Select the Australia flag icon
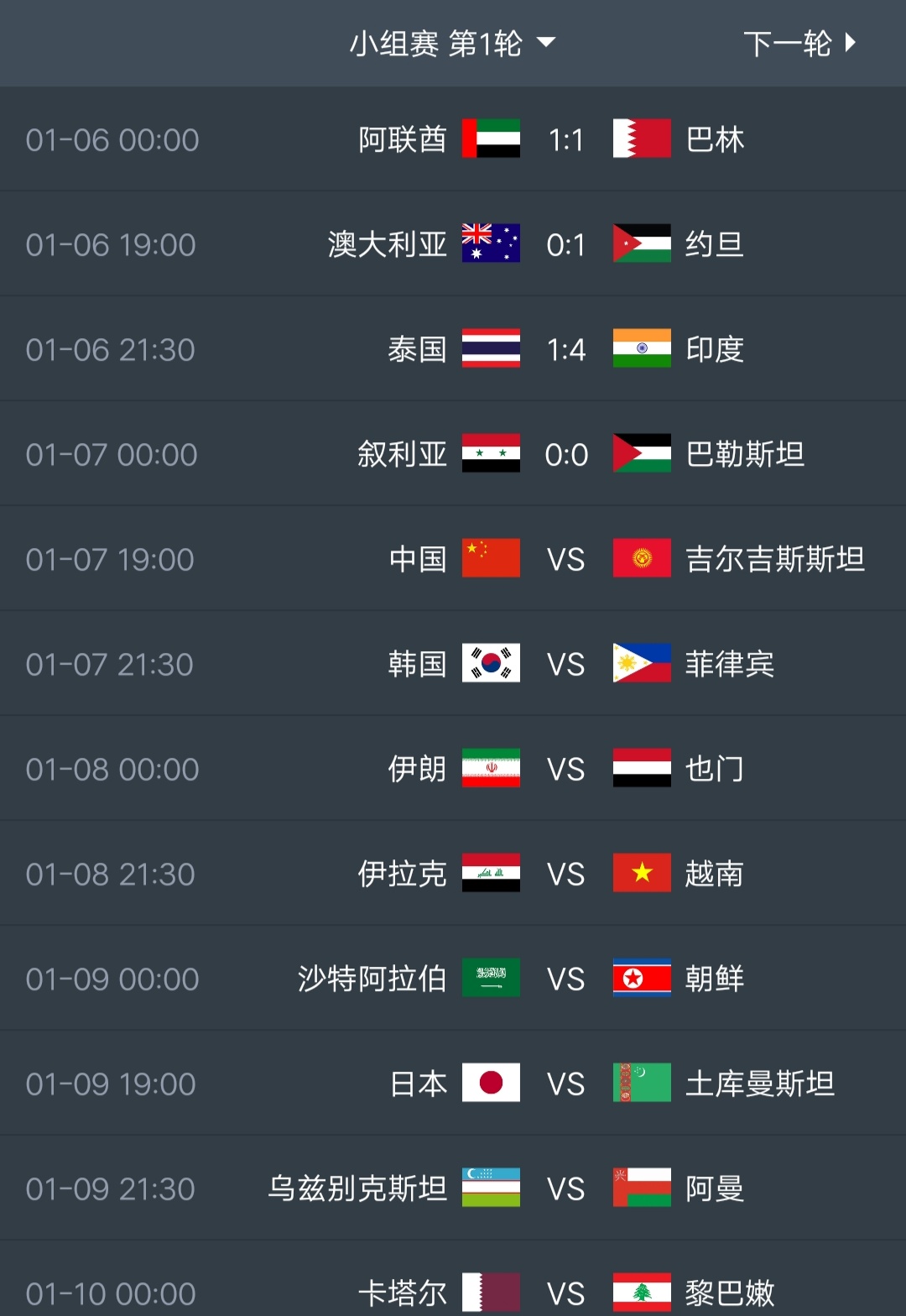Image resolution: width=906 pixels, height=1316 pixels. [490, 244]
